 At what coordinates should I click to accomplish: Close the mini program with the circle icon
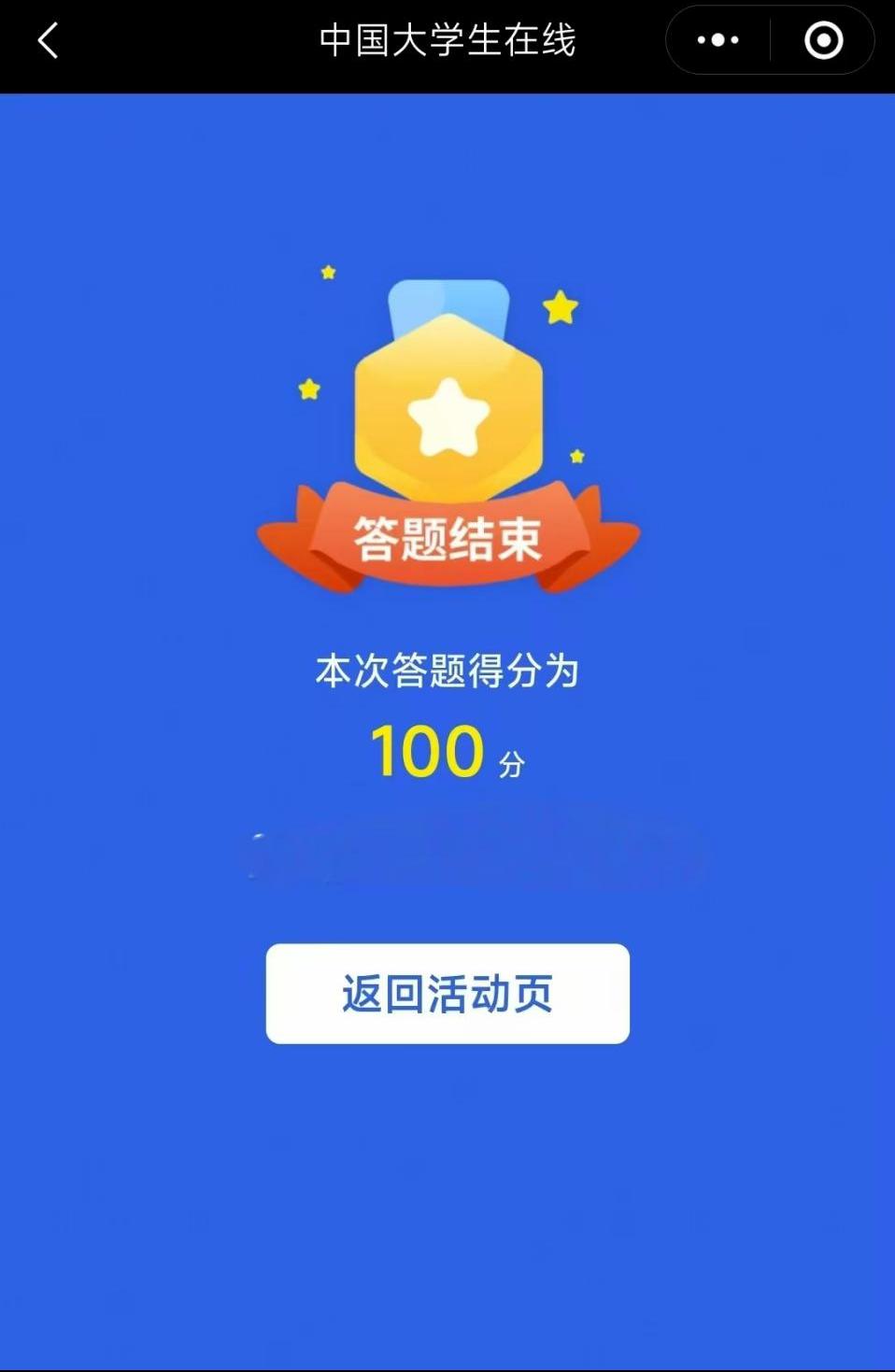coord(823,40)
